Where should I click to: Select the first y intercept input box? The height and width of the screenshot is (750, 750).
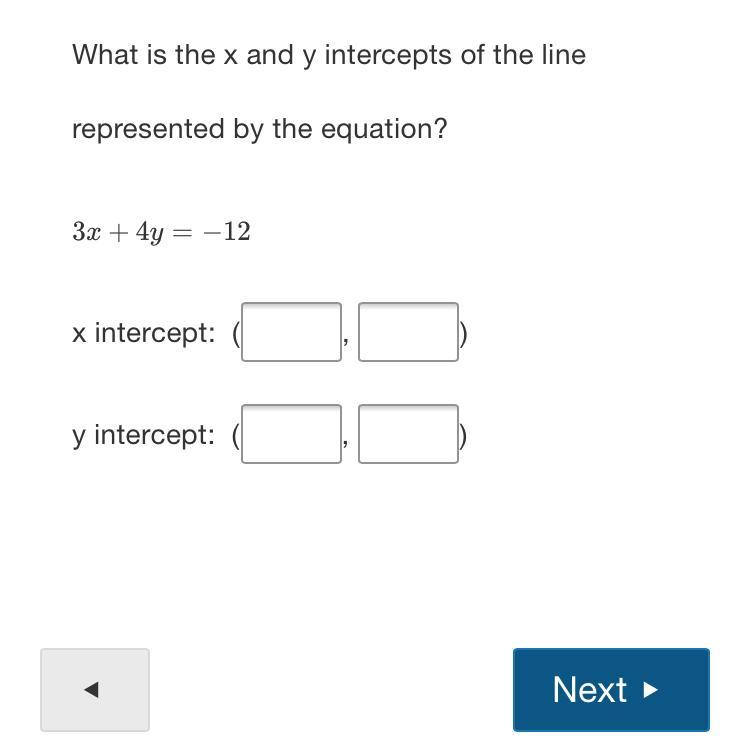(291, 434)
